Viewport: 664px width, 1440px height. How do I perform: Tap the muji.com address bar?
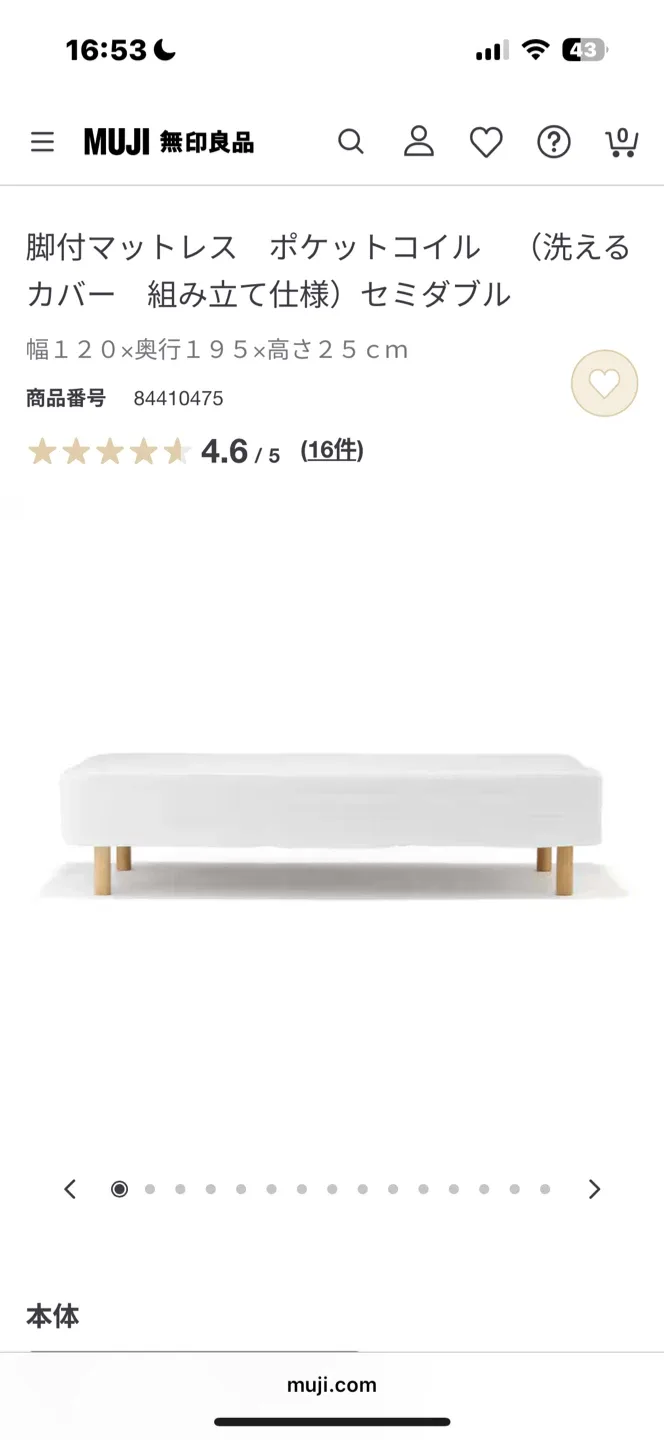point(332,1385)
